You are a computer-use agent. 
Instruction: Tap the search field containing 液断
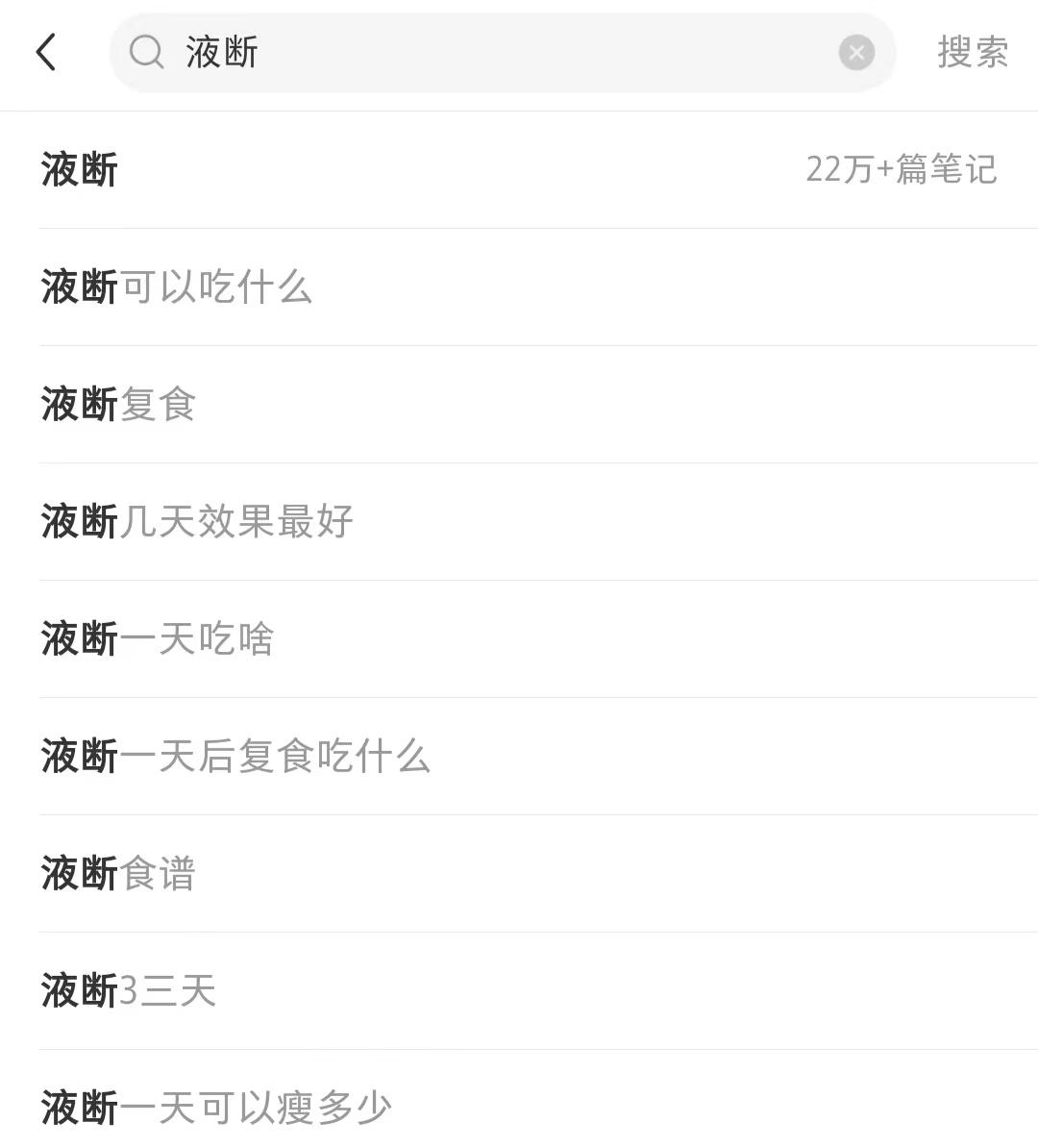click(x=481, y=52)
